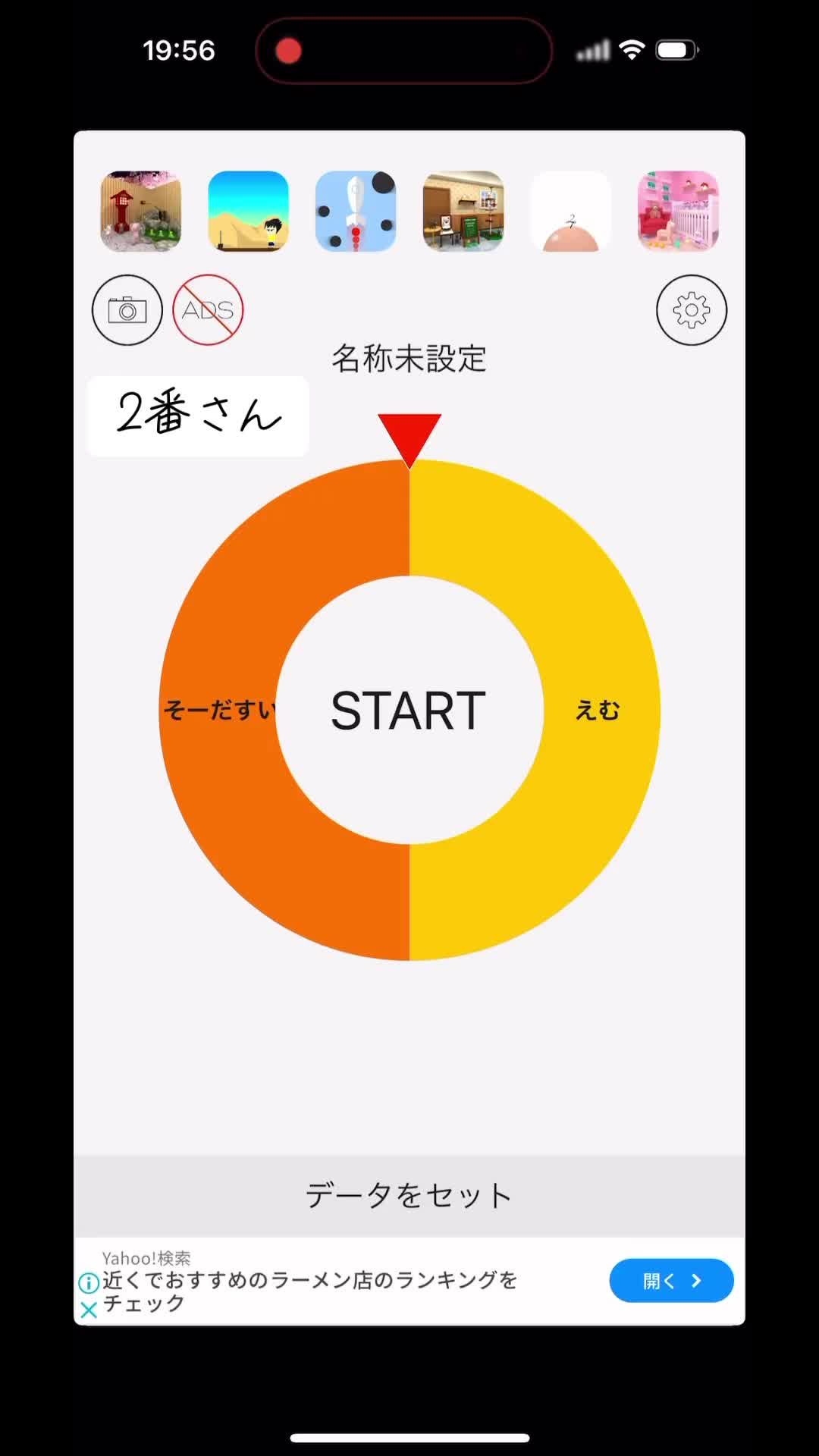
Task: Open the brown room escape game icon
Action: click(x=463, y=212)
